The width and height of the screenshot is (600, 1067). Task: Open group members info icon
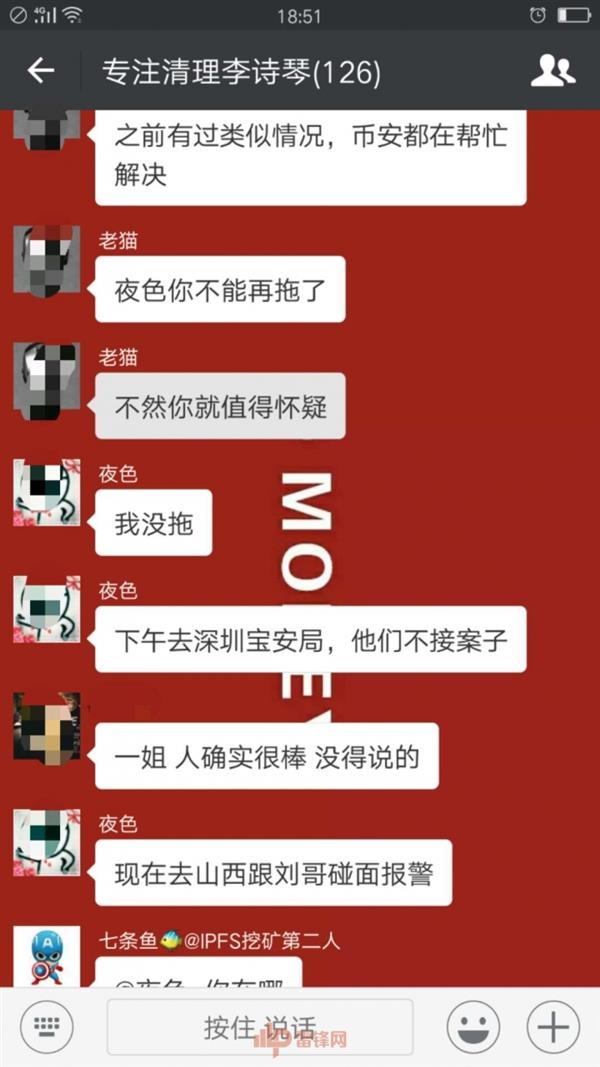coord(552,71)
